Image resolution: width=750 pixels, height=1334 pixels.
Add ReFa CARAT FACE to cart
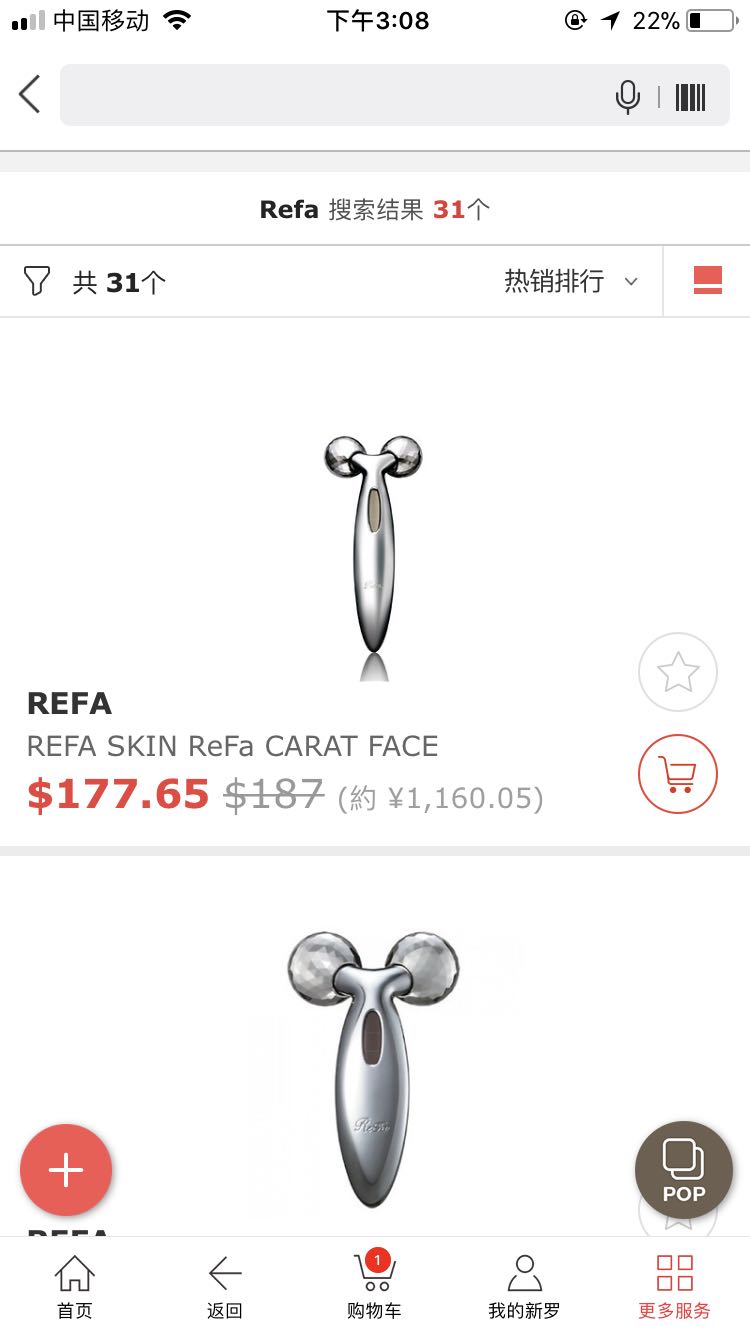677,773
